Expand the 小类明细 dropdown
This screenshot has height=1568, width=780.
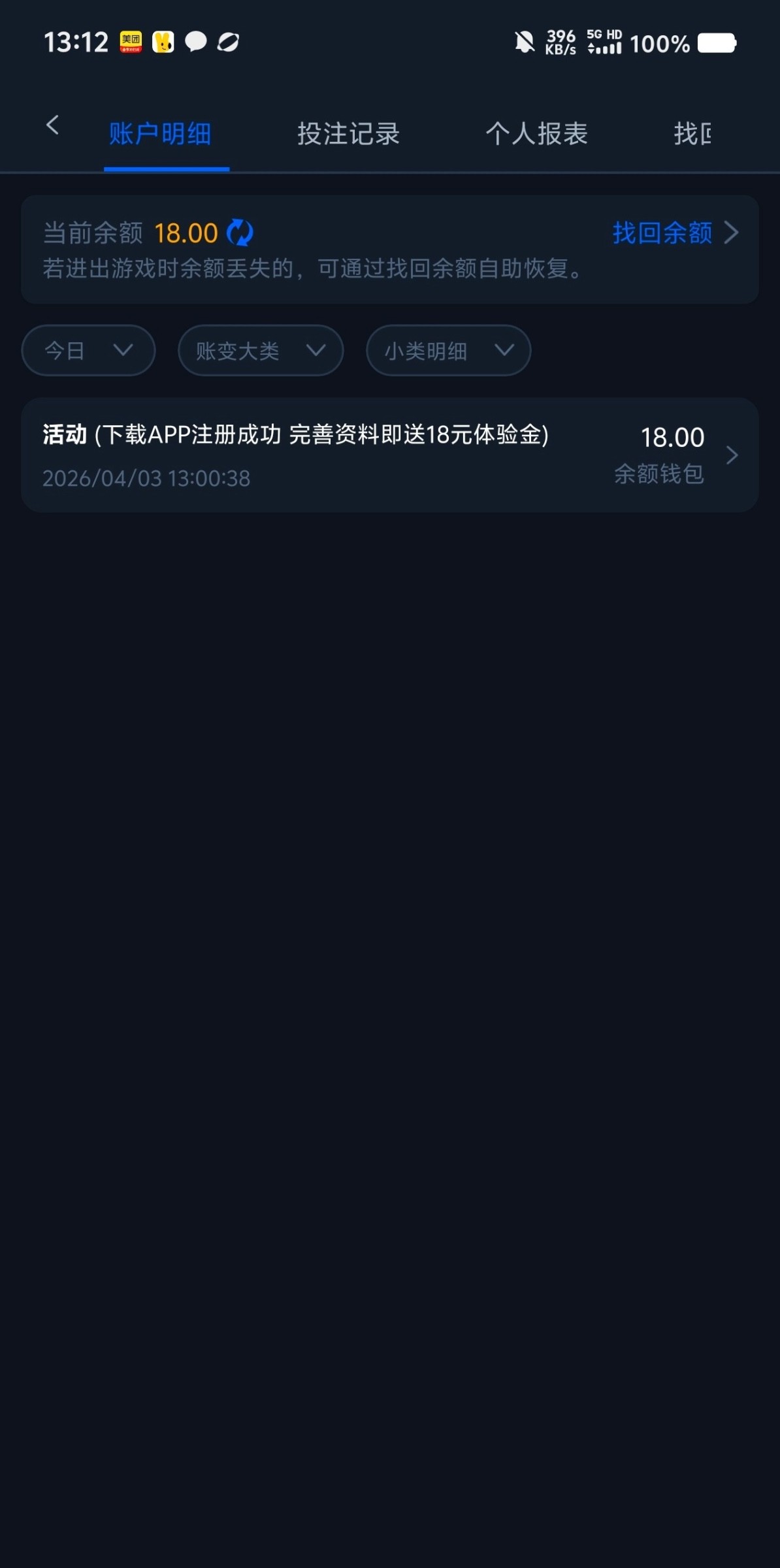pos(448,351)
